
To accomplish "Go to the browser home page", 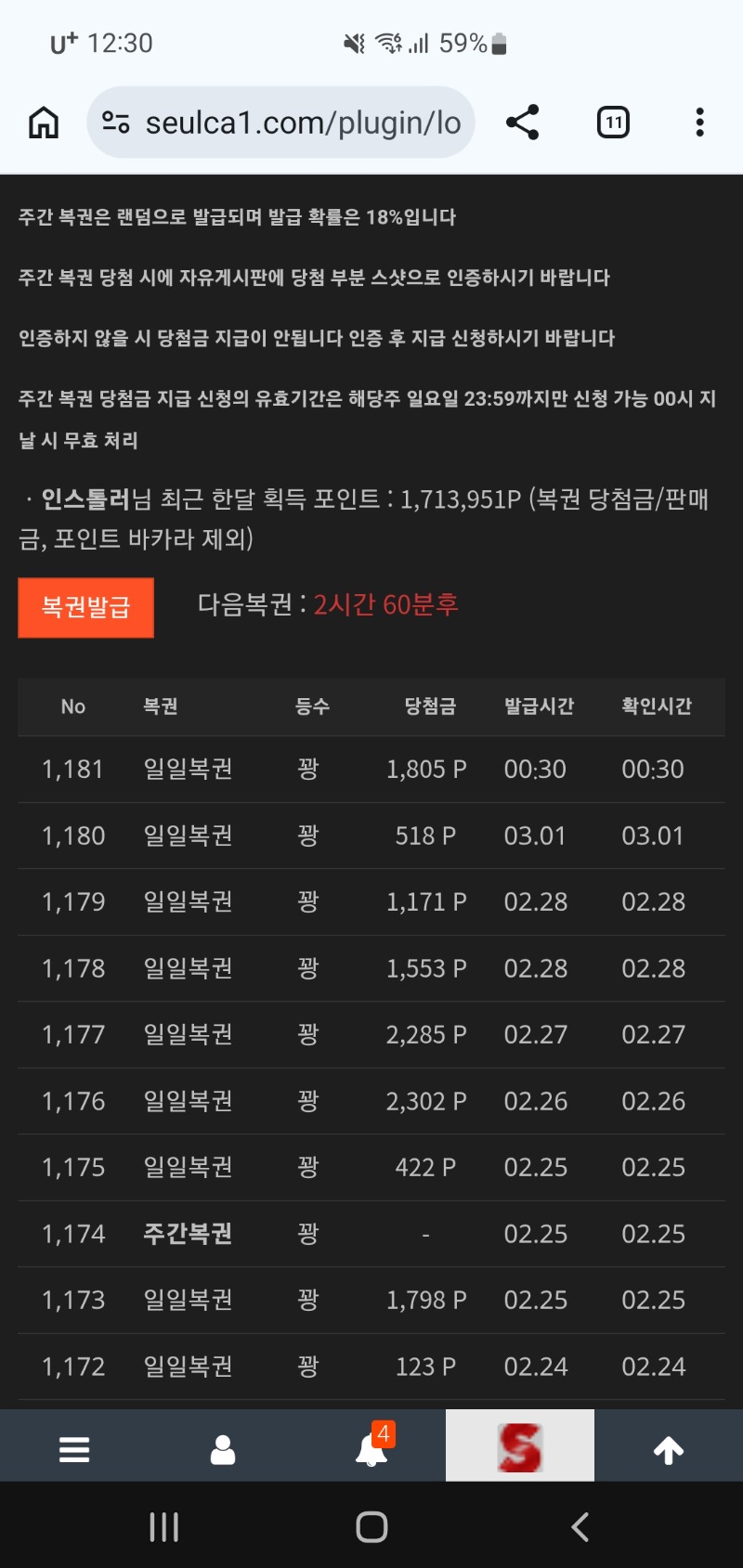I will [x=44, y=123].
